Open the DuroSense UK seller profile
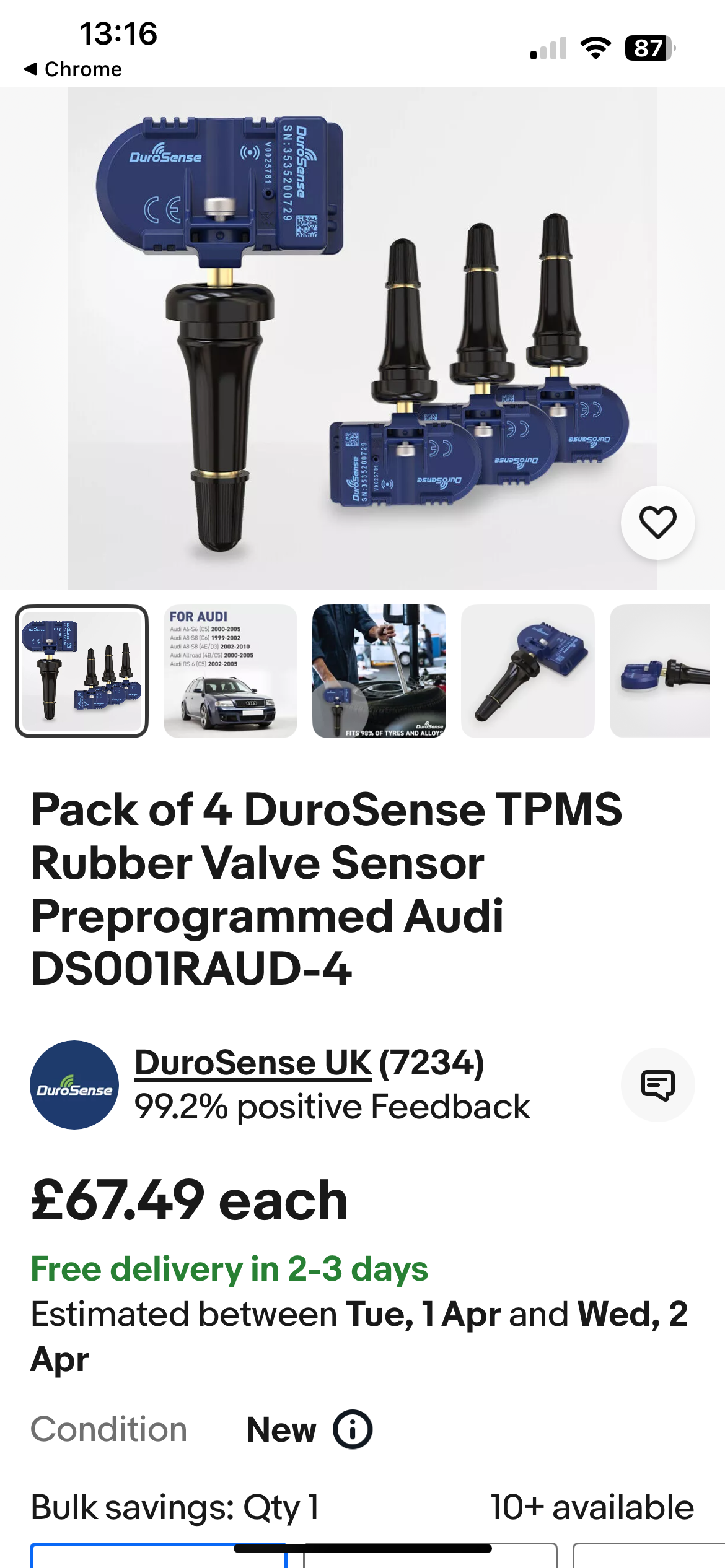 pos(253,1063)
